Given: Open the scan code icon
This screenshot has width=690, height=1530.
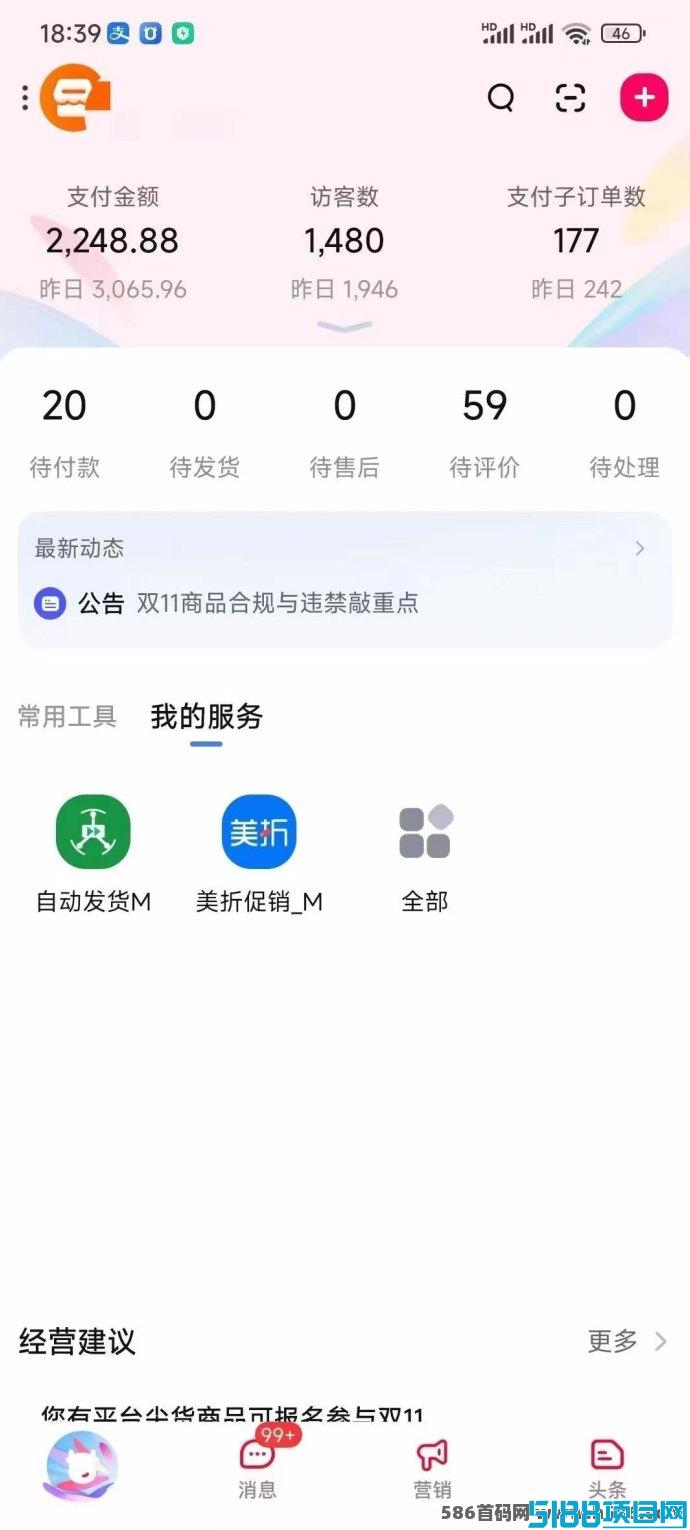Looking at the screenshot, I should 570,98.
